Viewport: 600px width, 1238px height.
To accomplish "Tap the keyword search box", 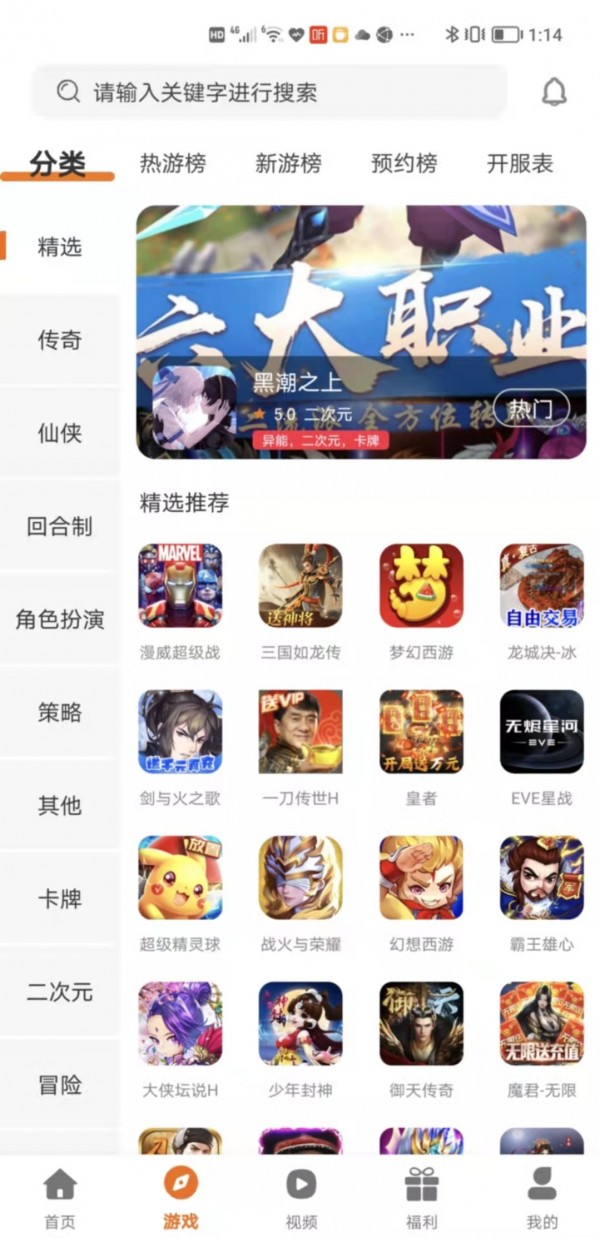I will point(270,92).
